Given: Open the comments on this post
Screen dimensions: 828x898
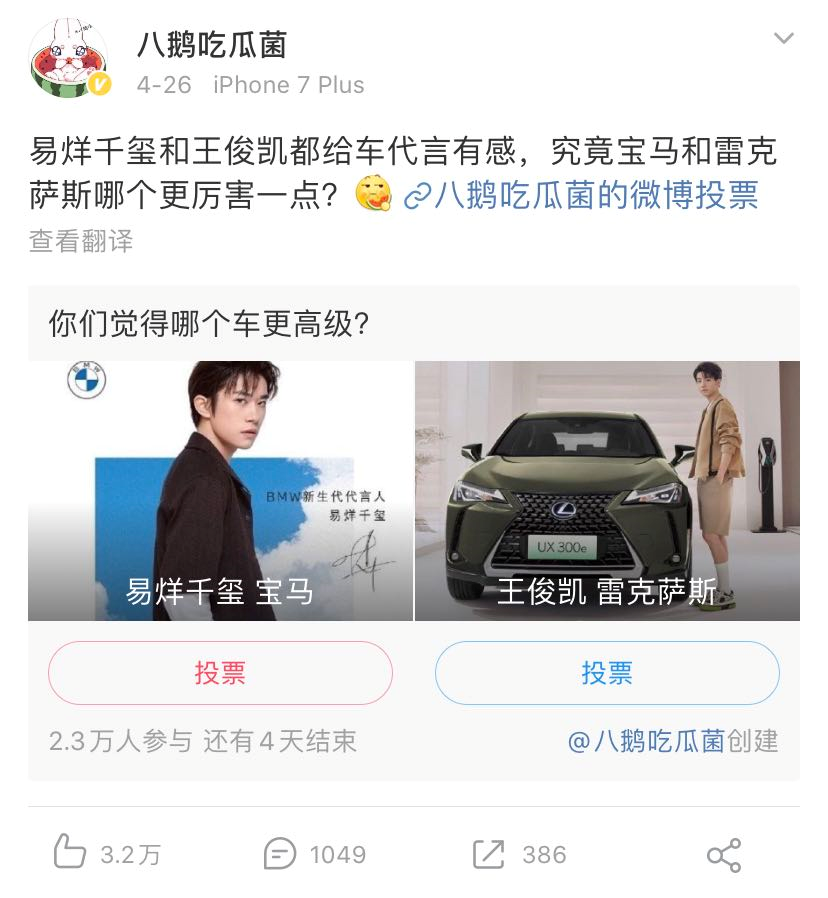Looking at the screenshot, I should pyautogui.click(x=314, y=854).
